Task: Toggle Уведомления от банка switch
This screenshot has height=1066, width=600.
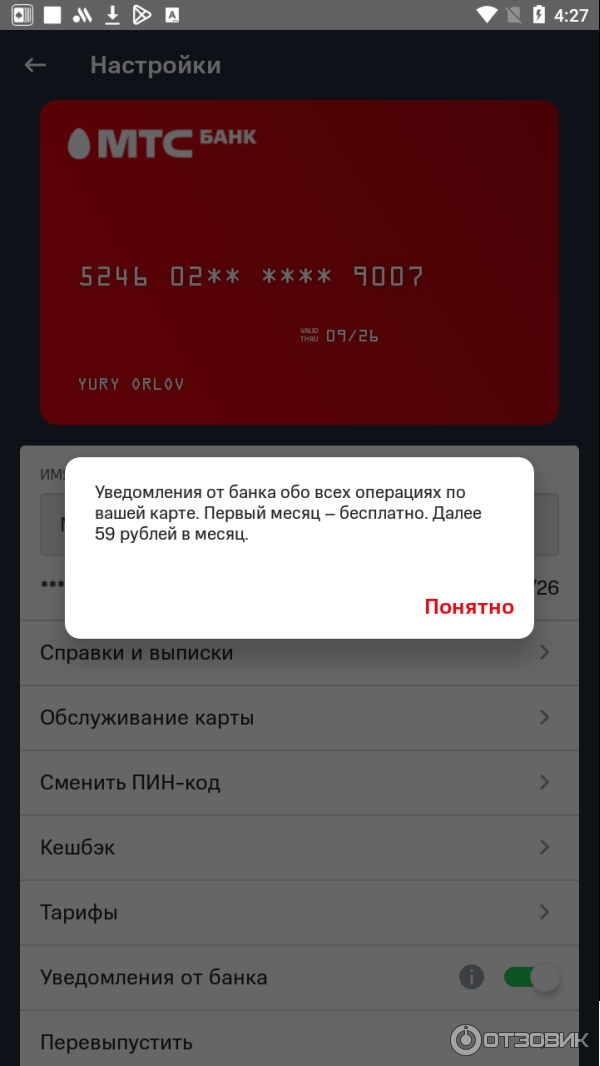Action: (x=530, y=978)
